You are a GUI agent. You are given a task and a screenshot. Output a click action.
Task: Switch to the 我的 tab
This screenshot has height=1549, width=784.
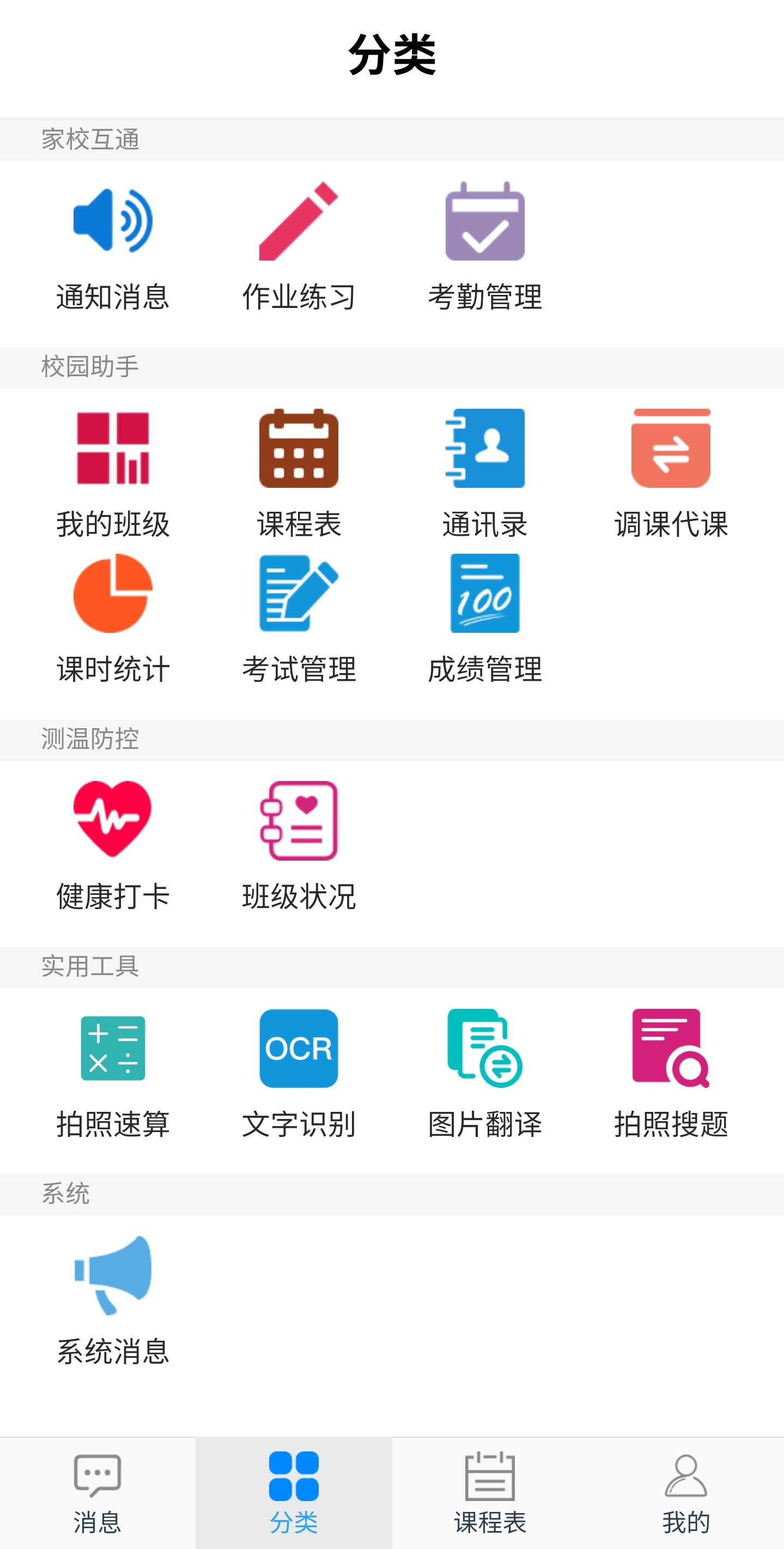tap(686, 1493)
